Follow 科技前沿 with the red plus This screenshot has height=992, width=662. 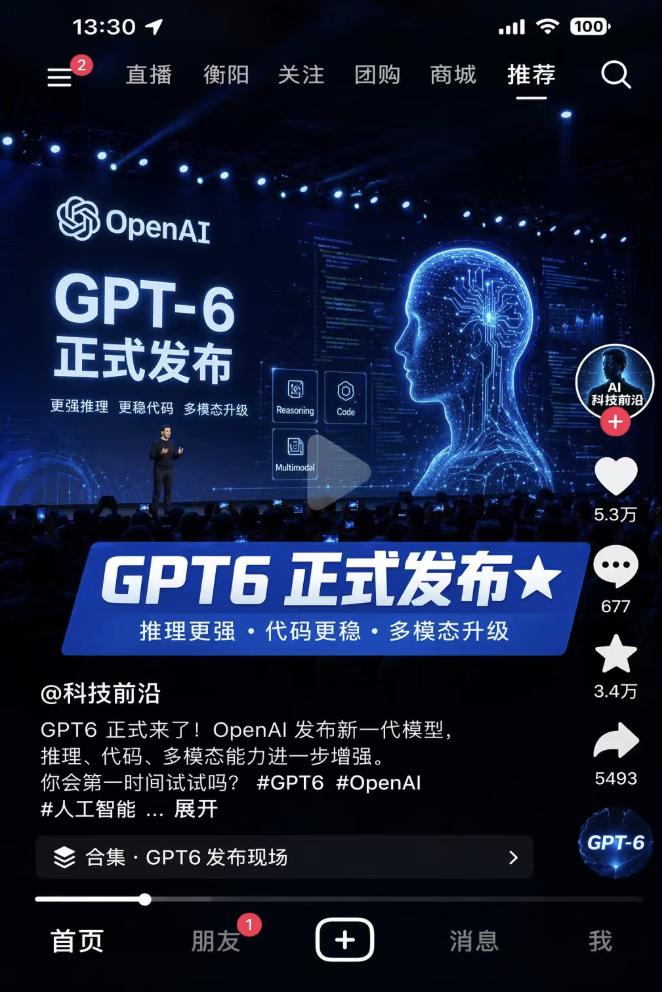615,422
